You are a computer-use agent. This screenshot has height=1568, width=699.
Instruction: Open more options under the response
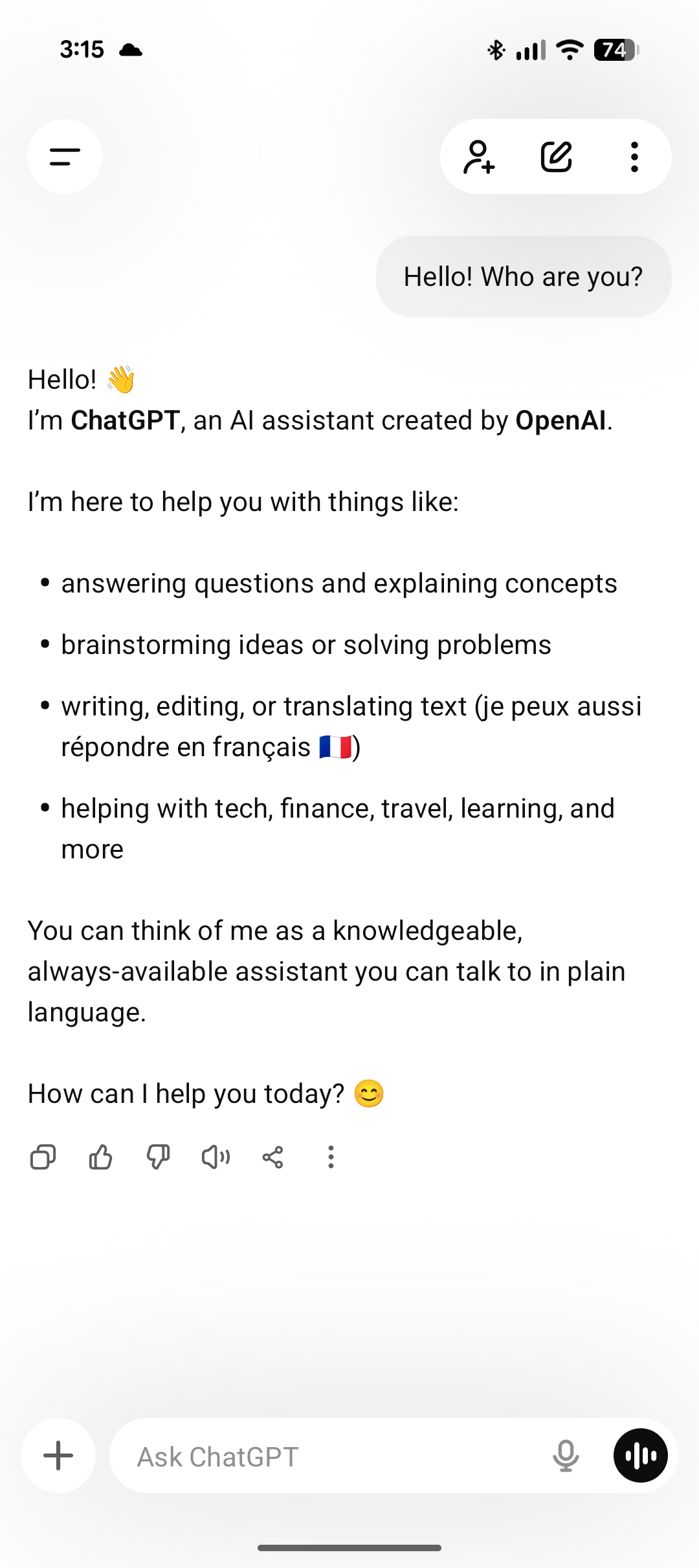pos(331,1157)
